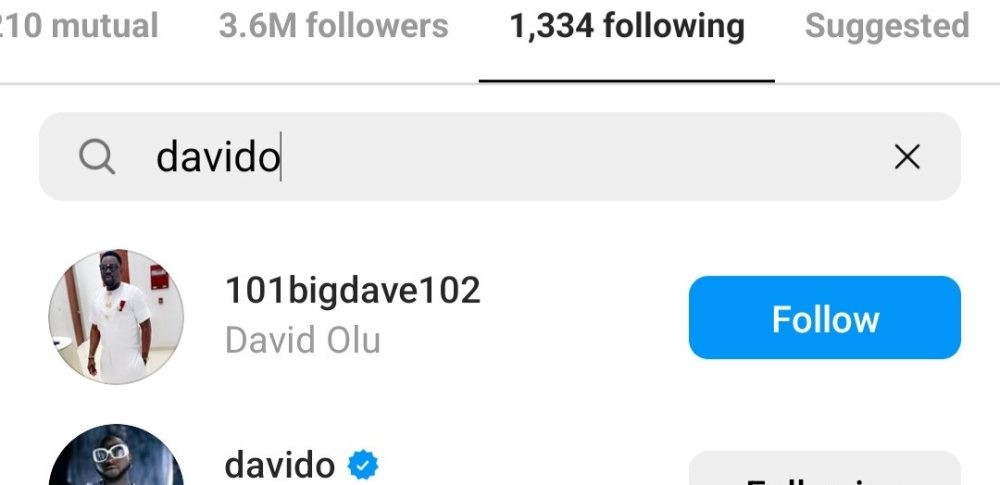The height and width of the screenshot is (485, 1000).
Task: Tap the Following button beside davido
Action: [824, 472]
